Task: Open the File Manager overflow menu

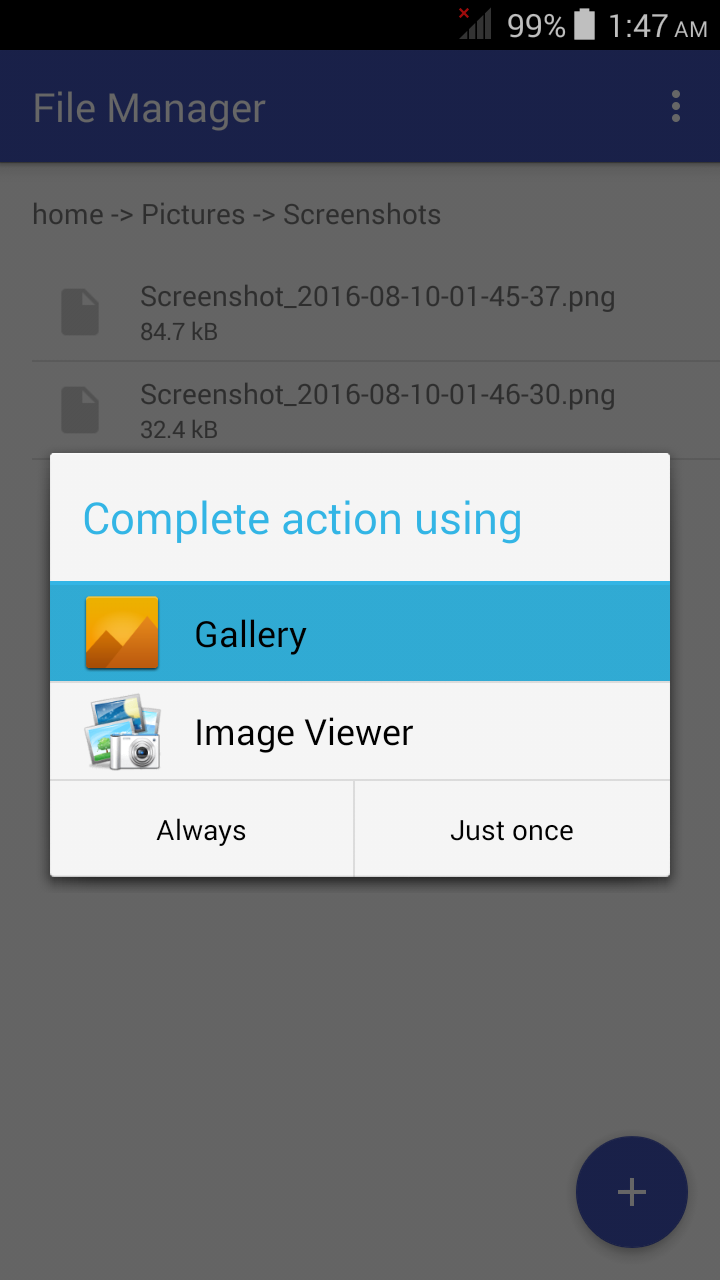Action: pyautogui.click(x=675, y=106)
